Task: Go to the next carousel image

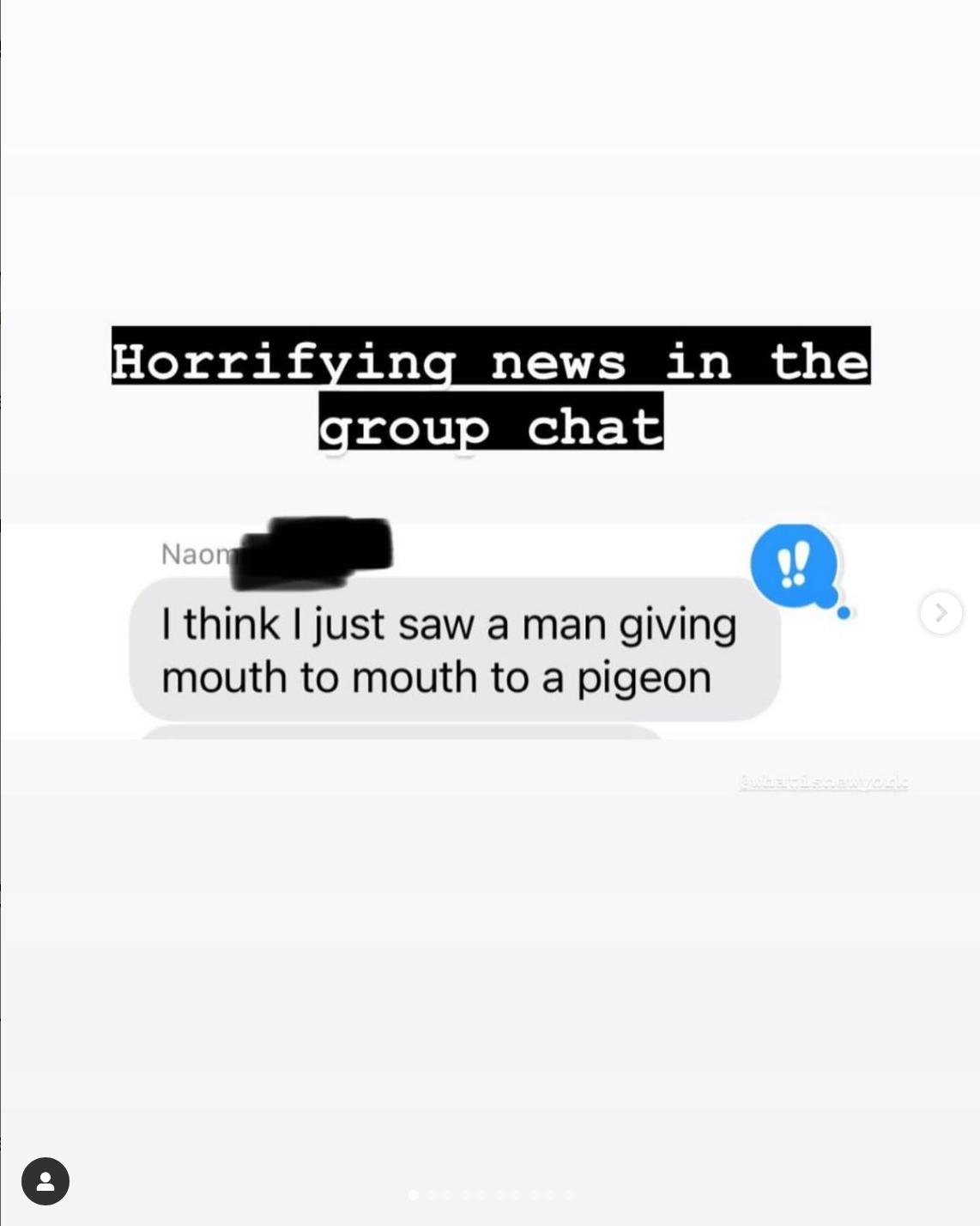Action: pyautogui.click(x=941, y=613)
